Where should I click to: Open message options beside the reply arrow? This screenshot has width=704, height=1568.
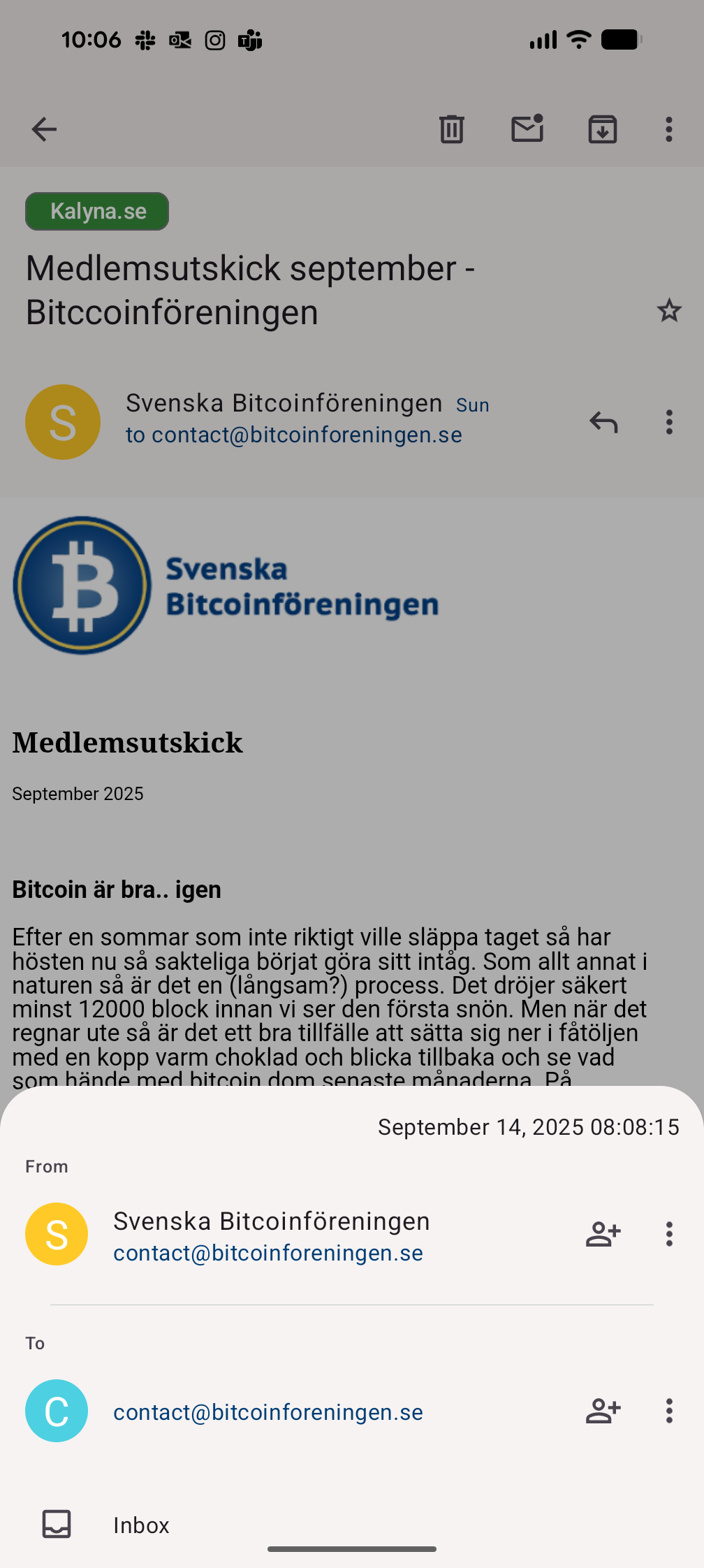(x=668, y=422)
